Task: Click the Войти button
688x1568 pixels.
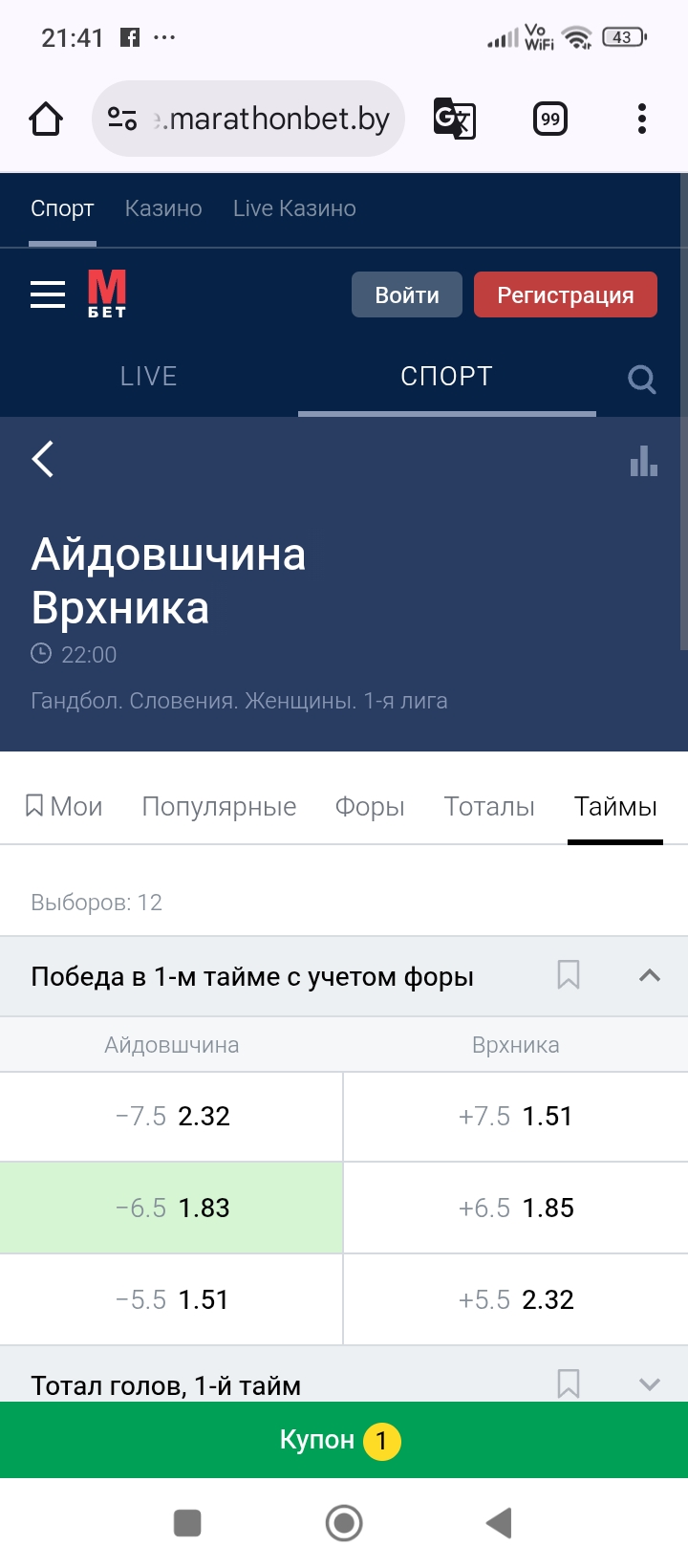Action: pos(406,294)
